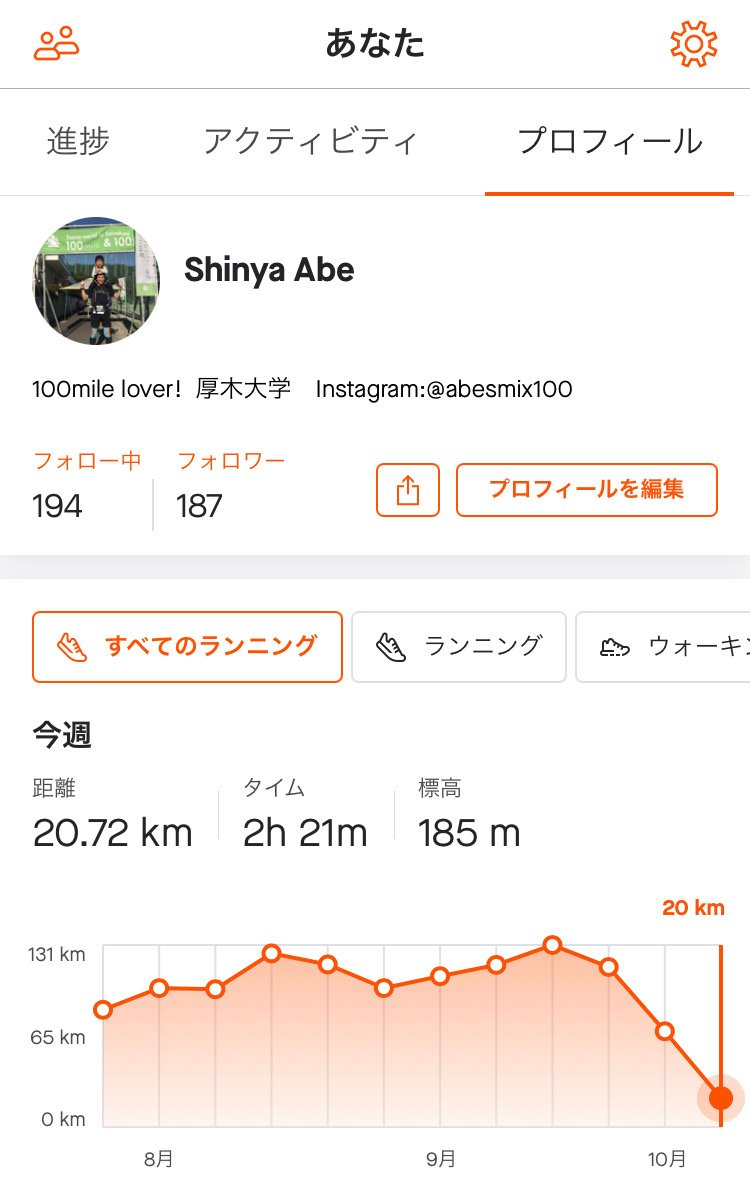750x1181 pixels.
Task: View the フォロワー list
Action: click(x=230, y=489)
